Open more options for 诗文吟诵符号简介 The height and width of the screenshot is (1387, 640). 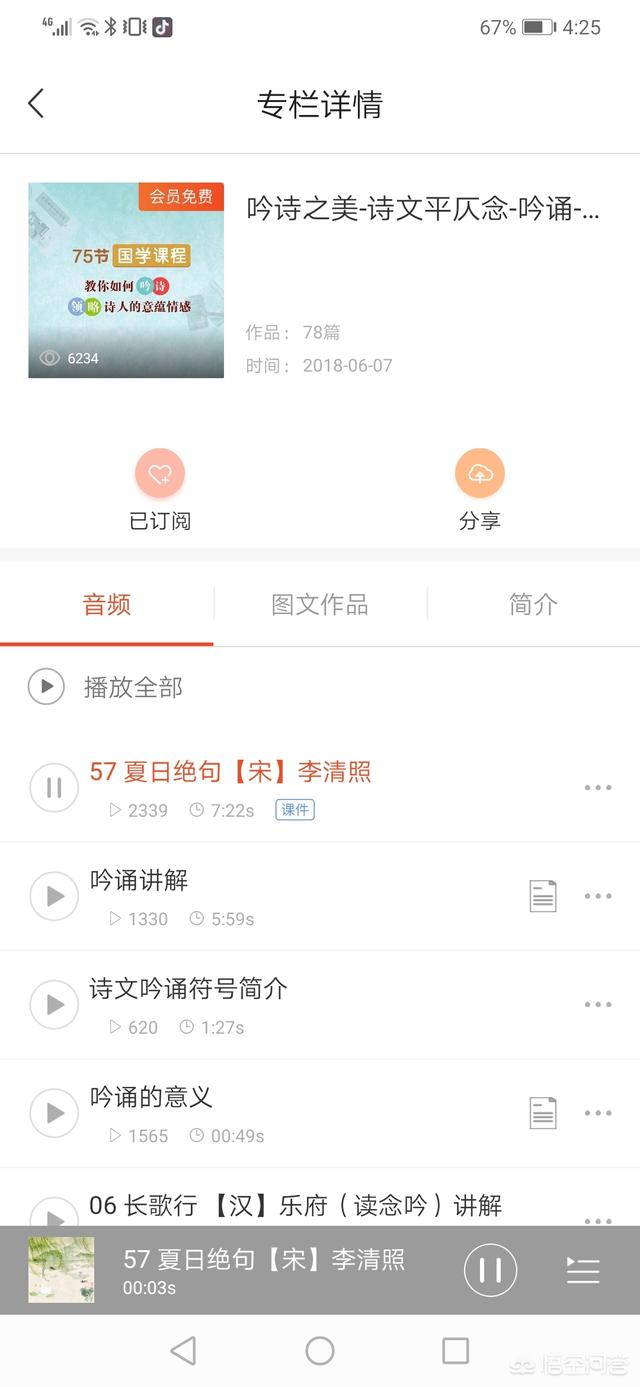point(598,1004)
